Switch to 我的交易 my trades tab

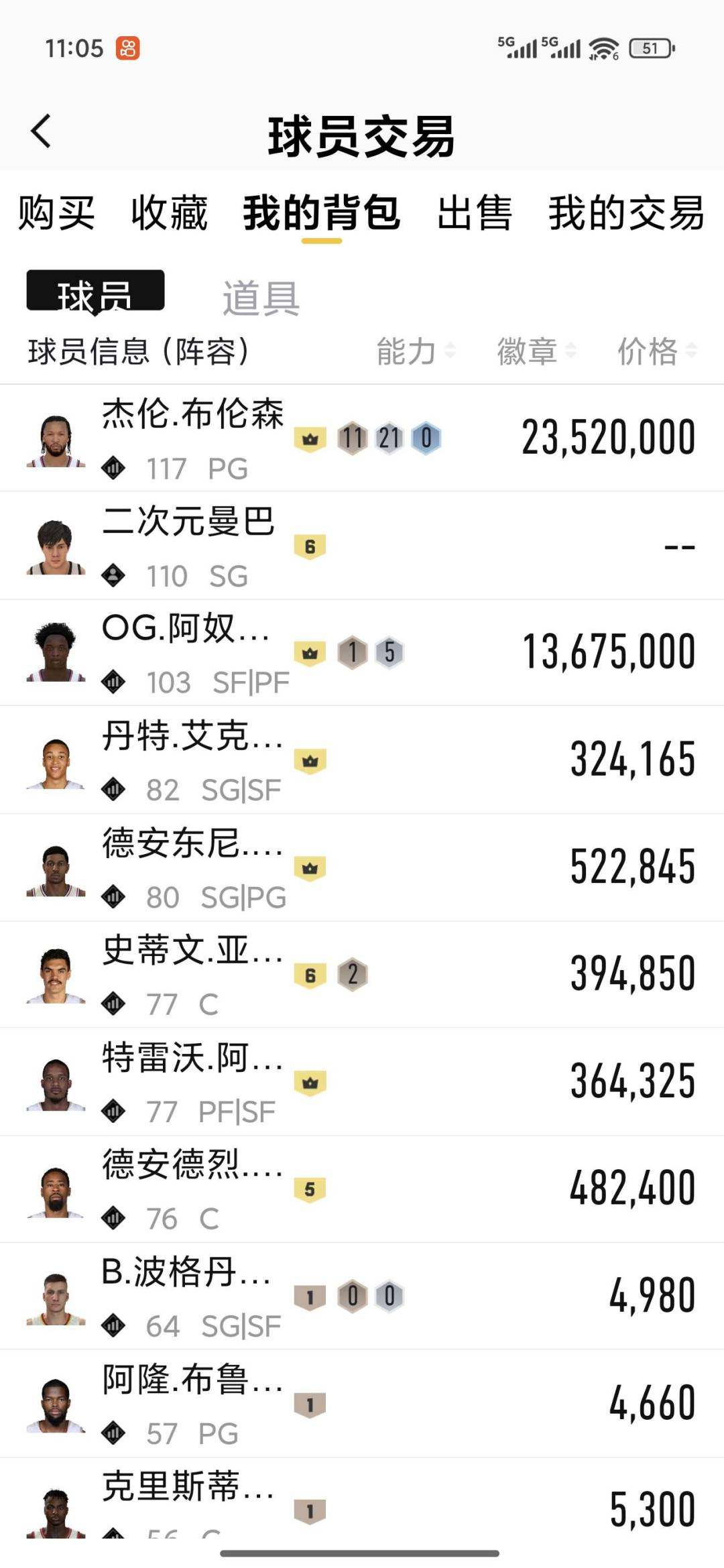click(x=624, y=213)
